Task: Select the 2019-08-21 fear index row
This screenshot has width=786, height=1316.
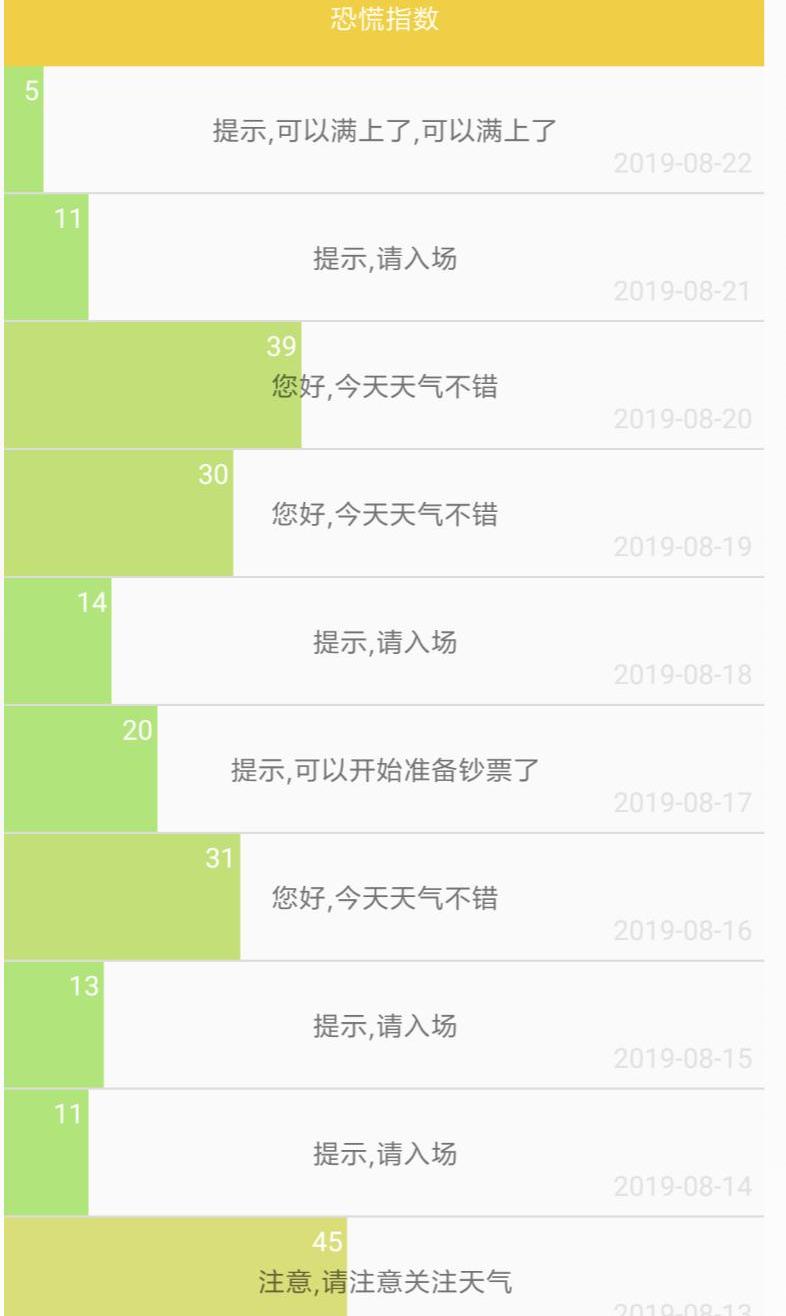Action: 384,258
